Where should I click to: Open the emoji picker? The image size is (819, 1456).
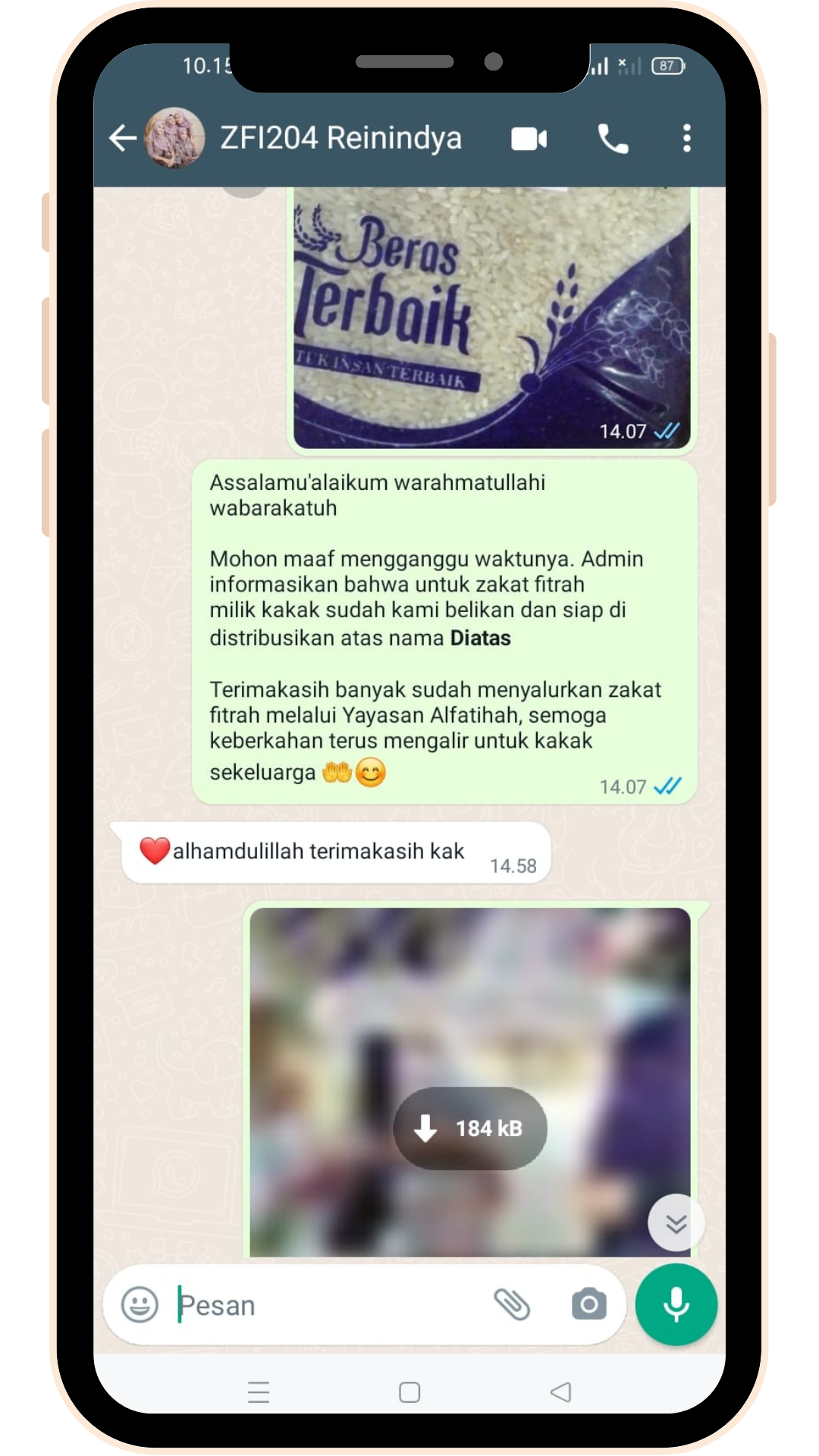tap(140, 1304)
